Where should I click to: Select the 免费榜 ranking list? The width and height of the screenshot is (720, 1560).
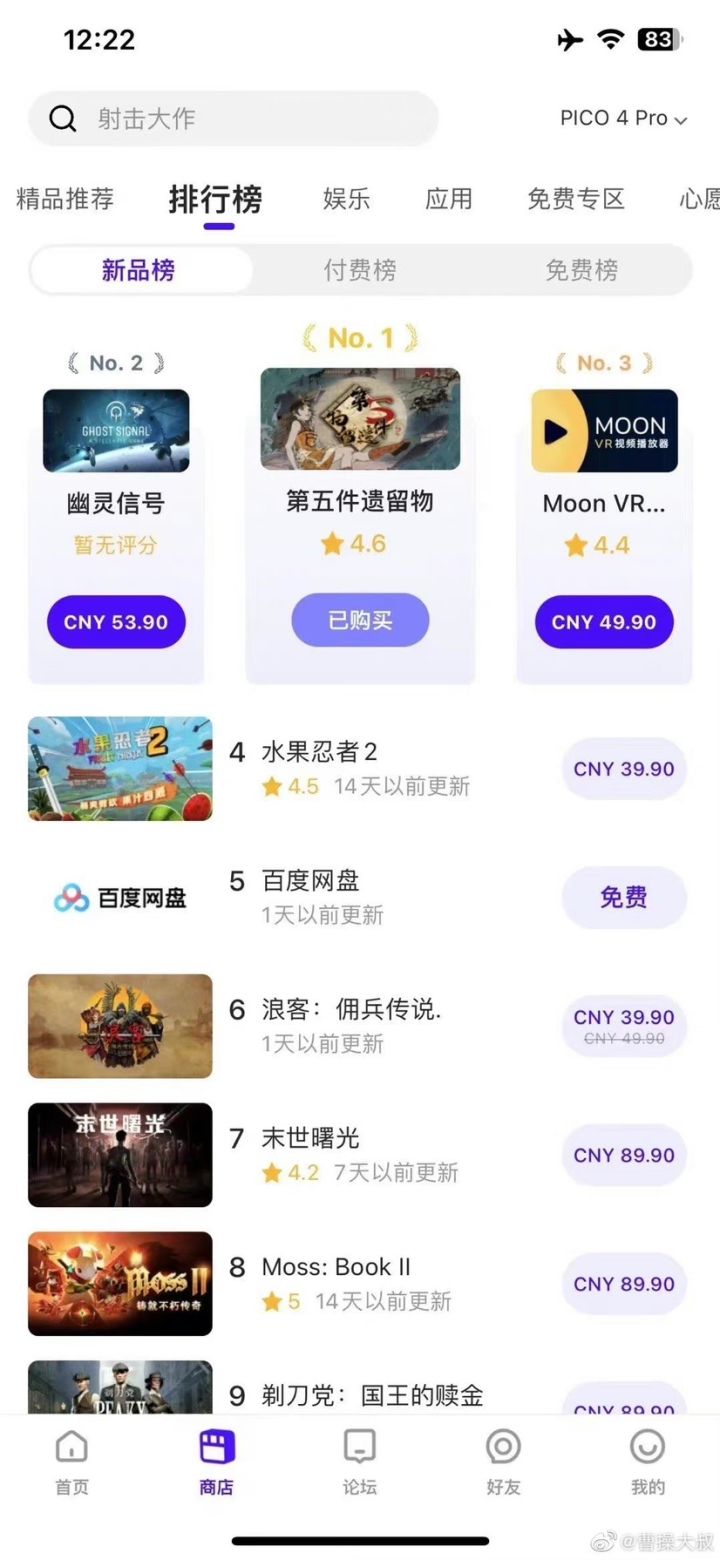point(581,270)
